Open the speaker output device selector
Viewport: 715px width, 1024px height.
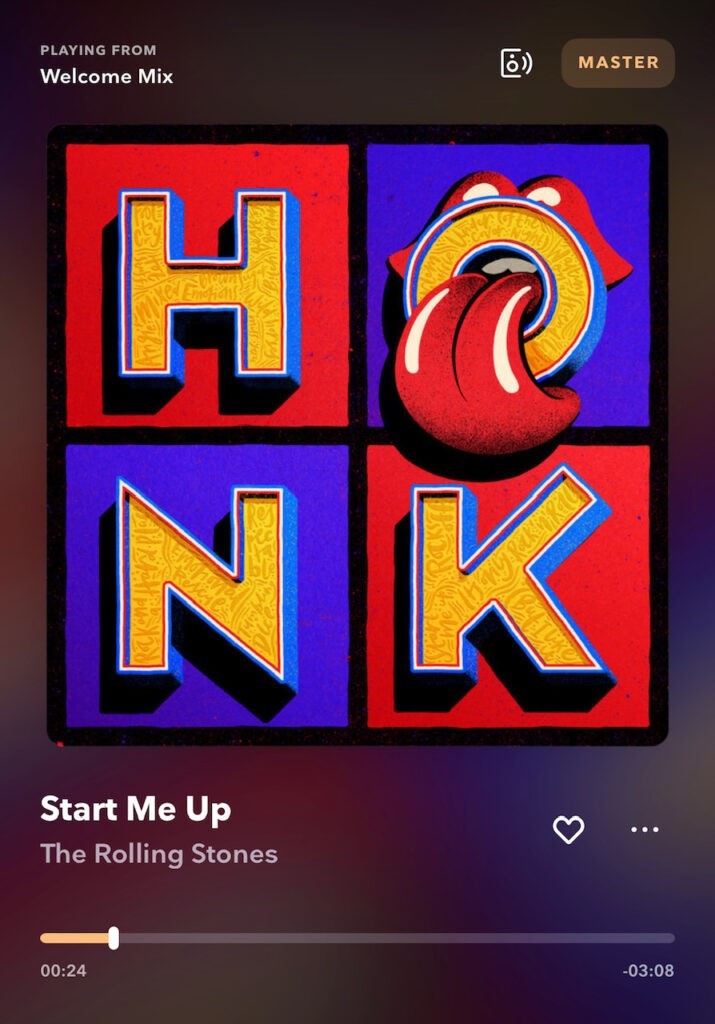pos(516,63)
